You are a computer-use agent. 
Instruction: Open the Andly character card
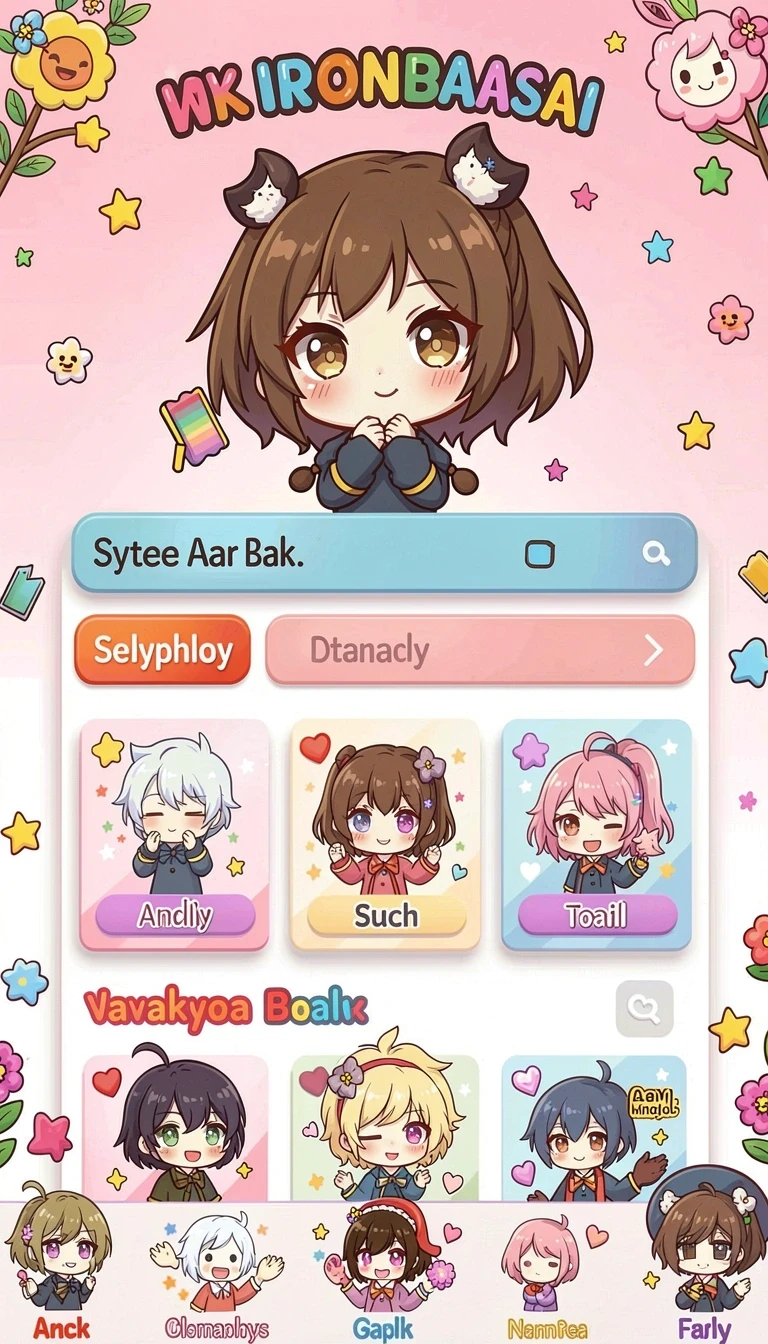click(x=175, y=835)
